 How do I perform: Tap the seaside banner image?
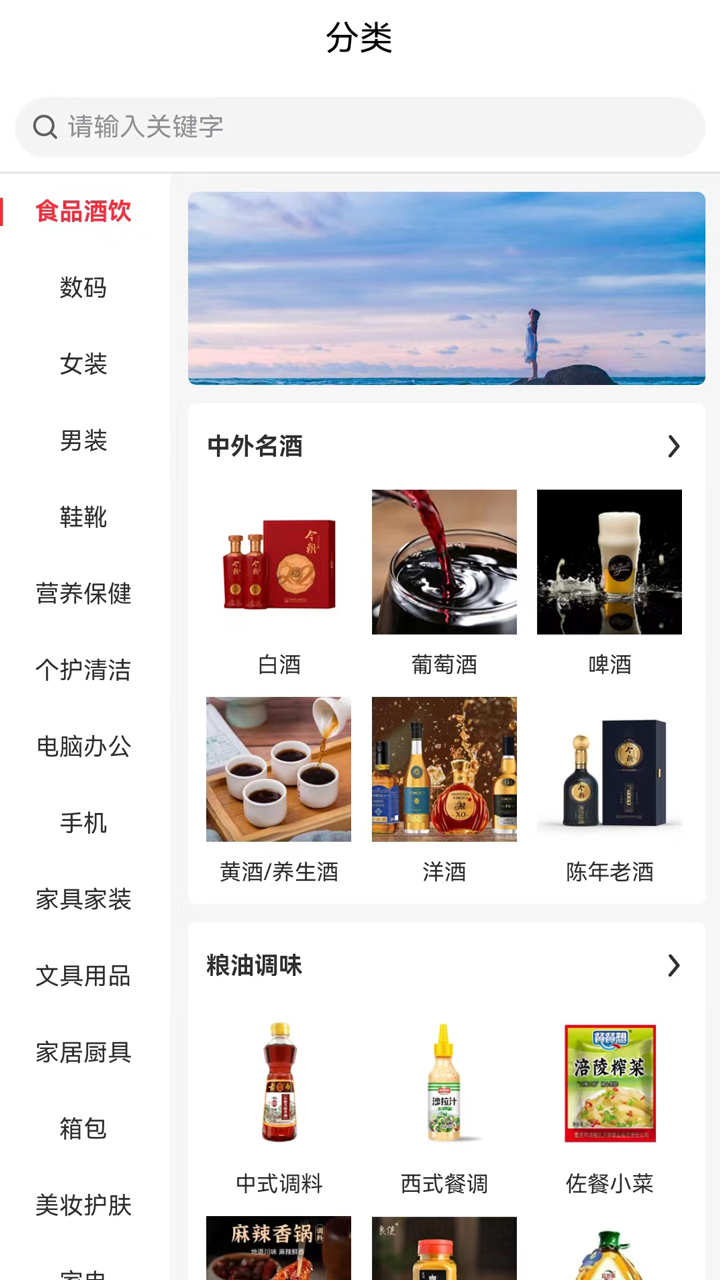pos(446,287)
